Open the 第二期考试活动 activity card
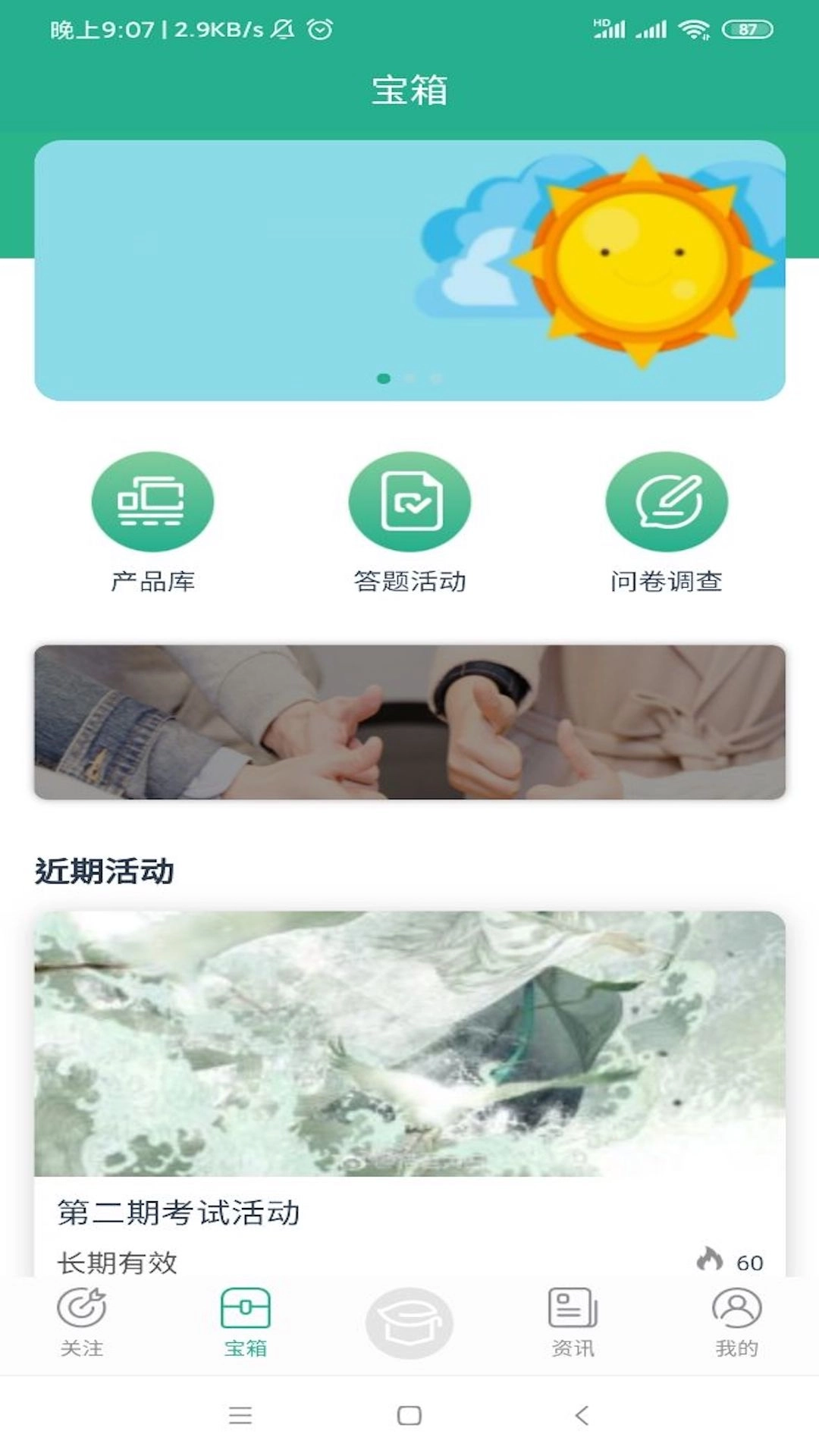 point(409,1062)
